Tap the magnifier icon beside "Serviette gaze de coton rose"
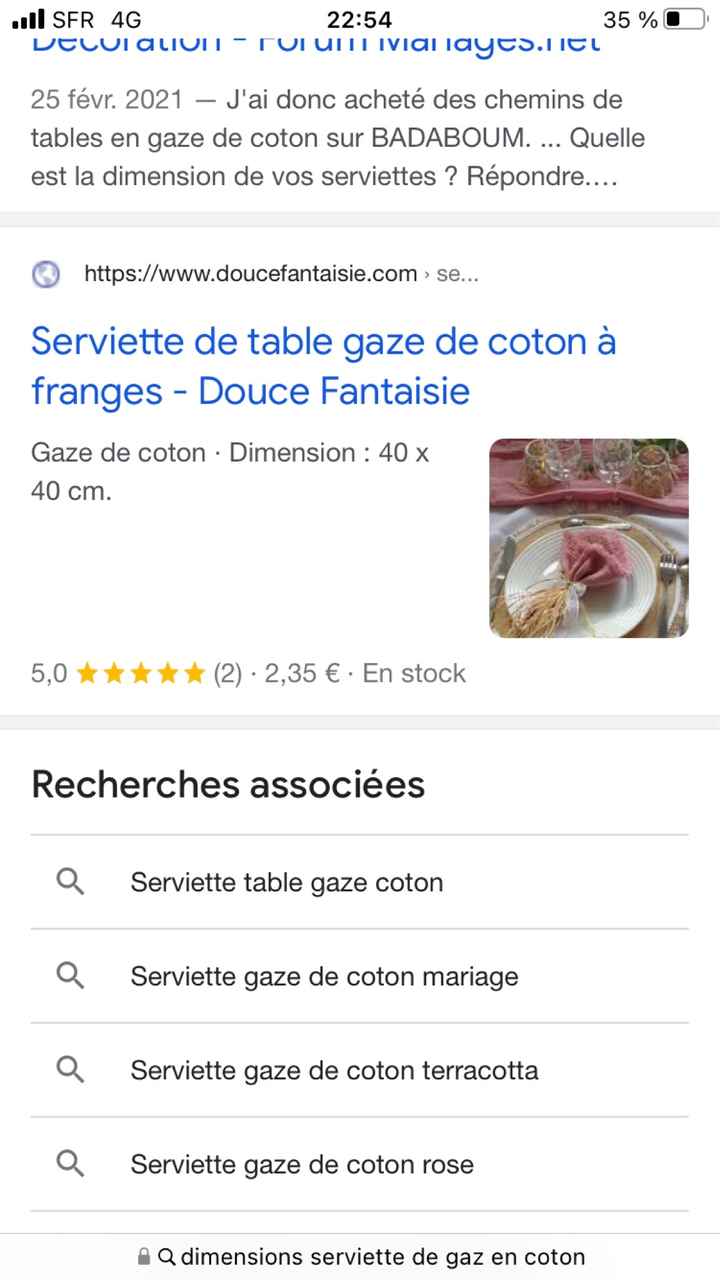The image size is (720, 1280). click(69, 1164)
